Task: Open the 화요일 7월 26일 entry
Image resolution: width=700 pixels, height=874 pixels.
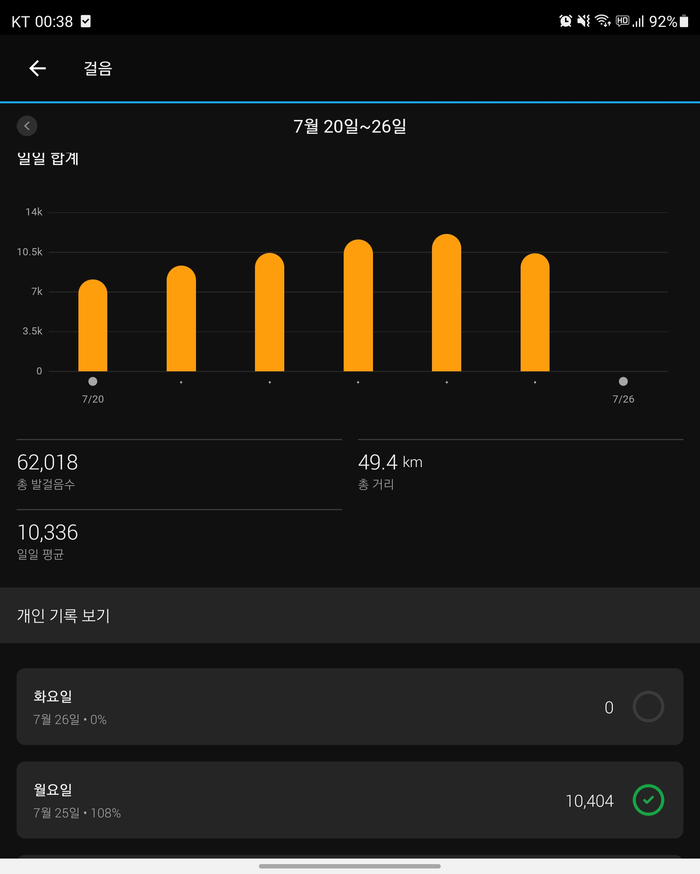Action: [350, 707]
